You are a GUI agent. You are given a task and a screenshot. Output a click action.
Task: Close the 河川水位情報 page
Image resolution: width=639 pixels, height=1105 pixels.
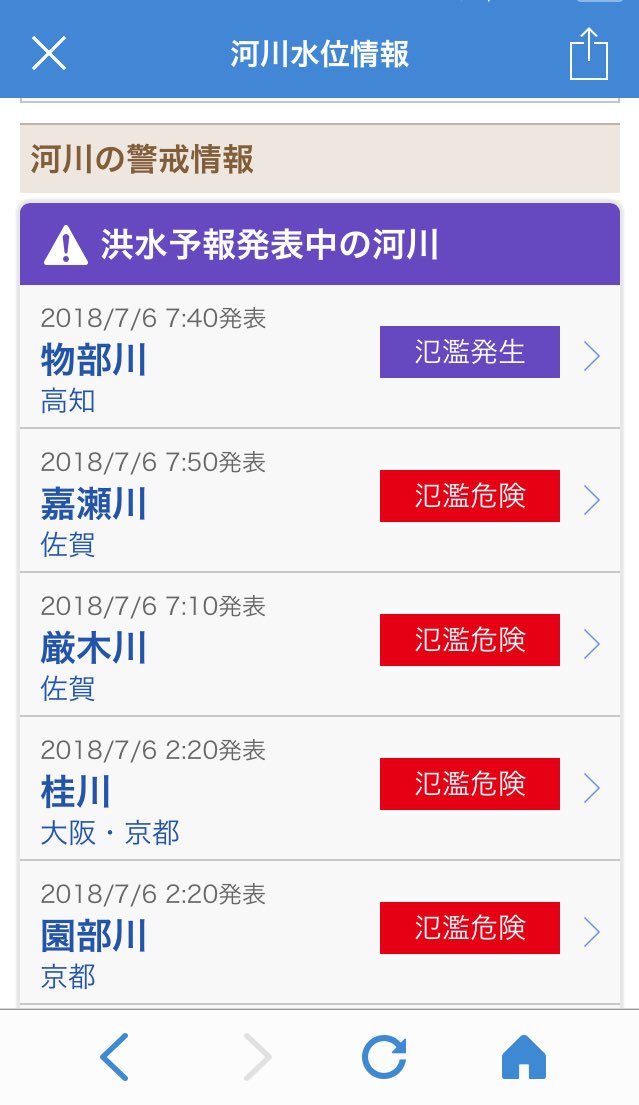pos(49,54)
